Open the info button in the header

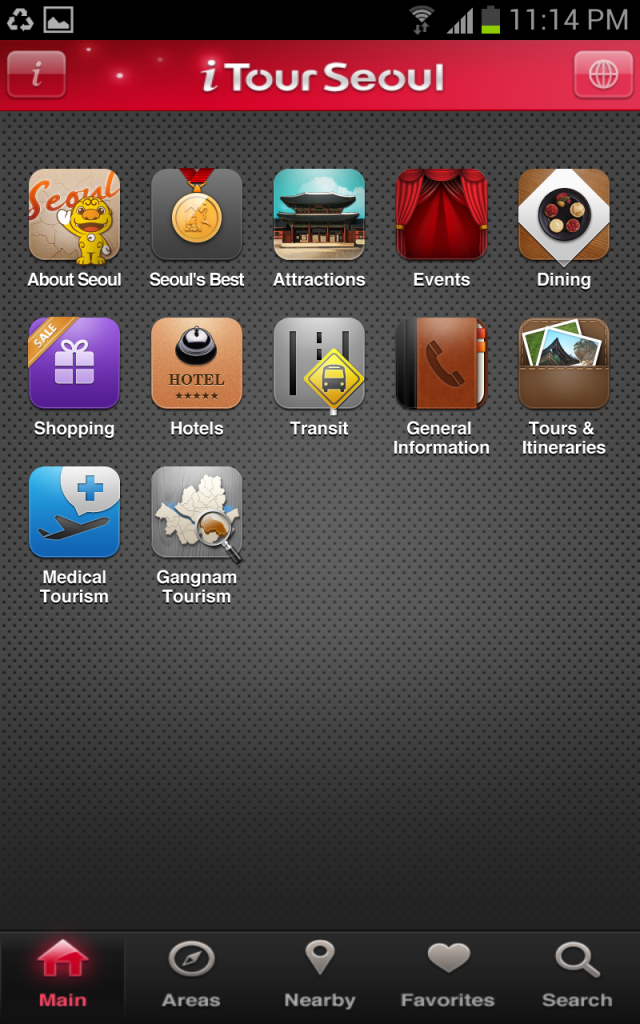(x=37, y=74)
